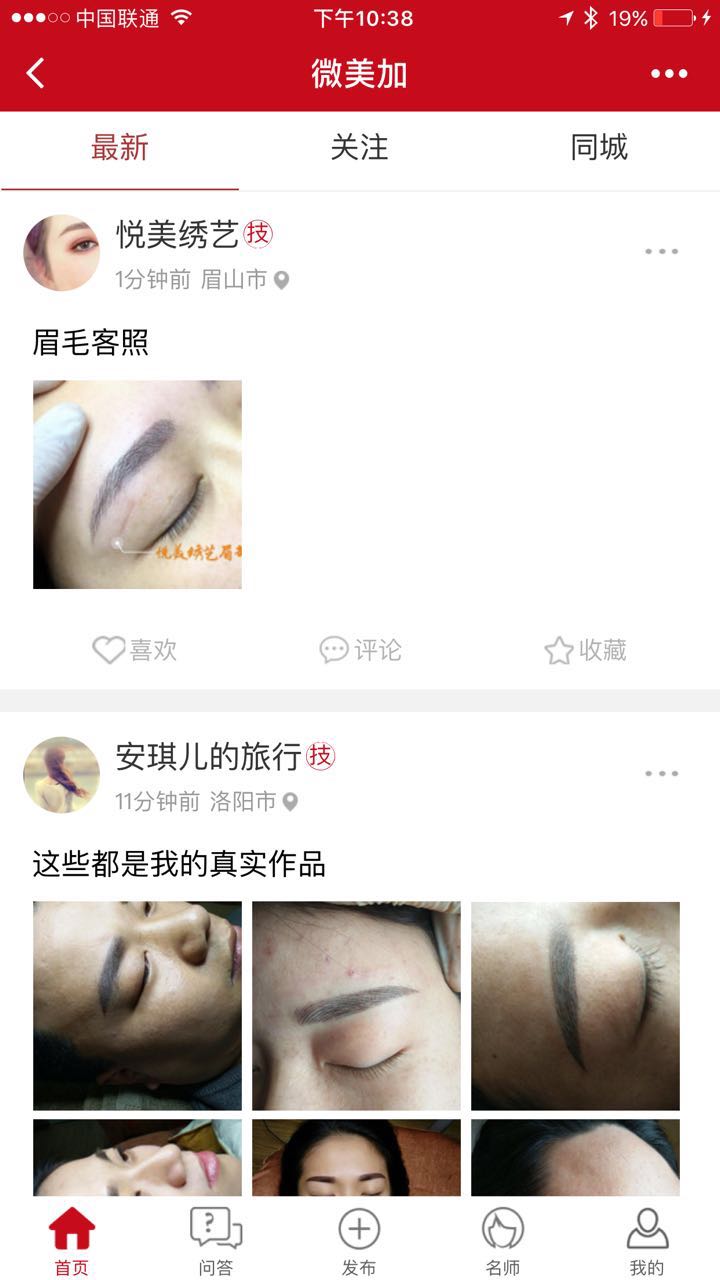Viewport: 720px width, 1280px height.
Task: Comment on 悦美绣艺's post via 评论
Action: pos(360,650)
